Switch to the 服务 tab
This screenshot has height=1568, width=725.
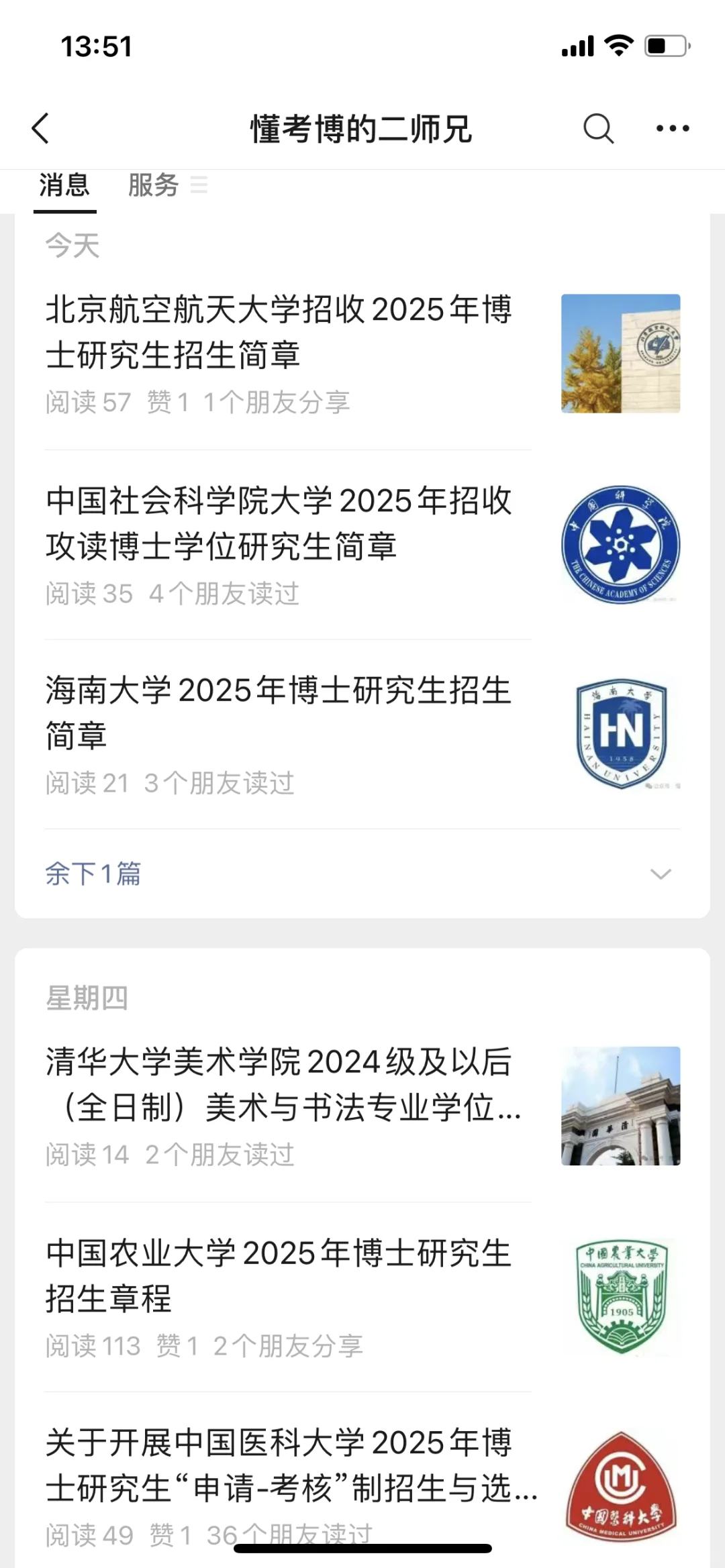pos(154,186)
